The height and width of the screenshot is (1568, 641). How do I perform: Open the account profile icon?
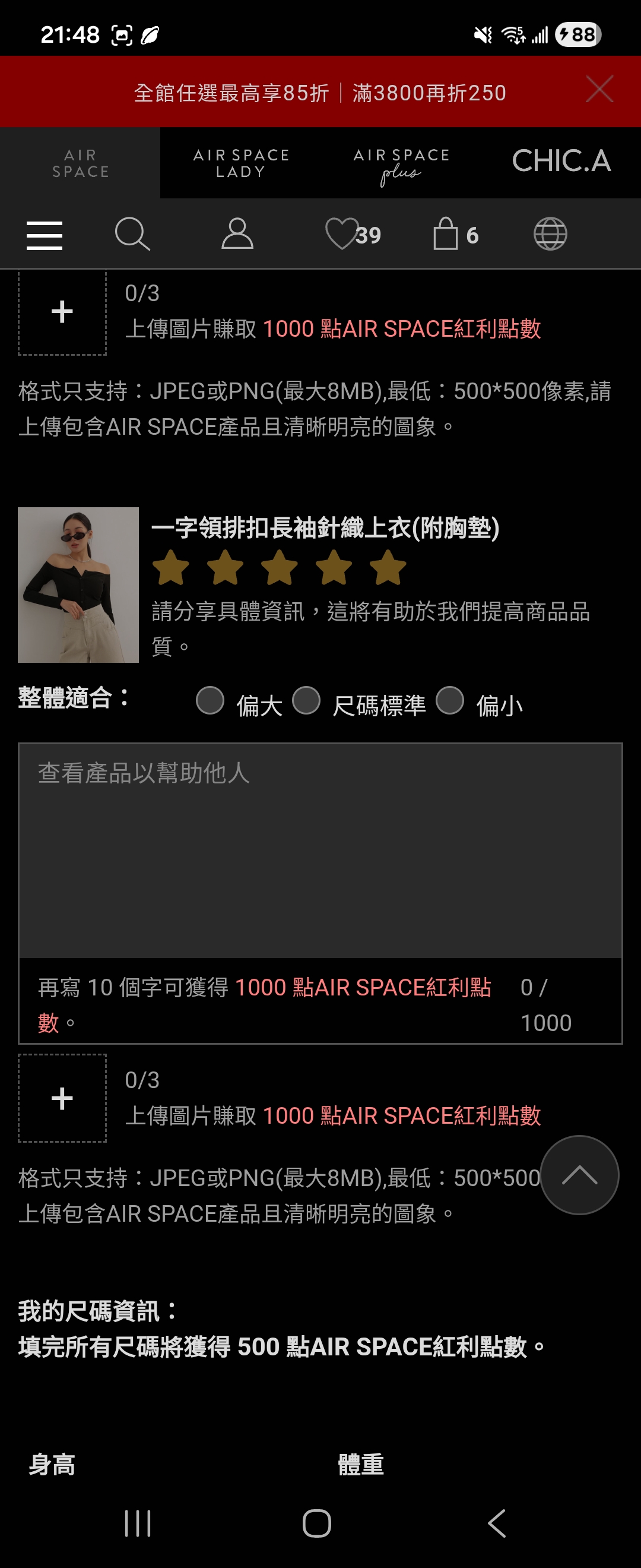[237, 234]
